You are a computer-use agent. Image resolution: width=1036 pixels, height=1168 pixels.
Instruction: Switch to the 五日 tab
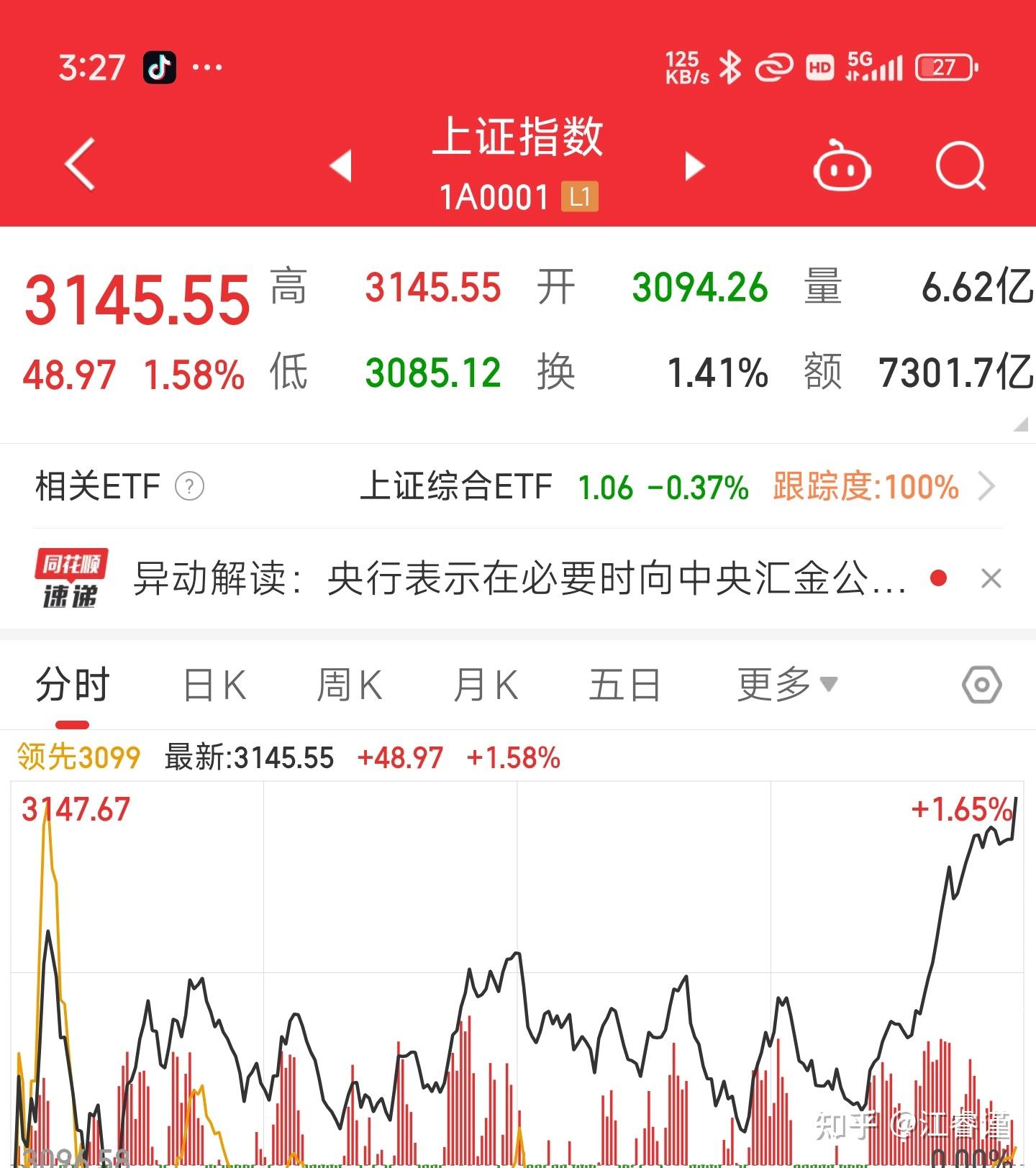(623, 685)
